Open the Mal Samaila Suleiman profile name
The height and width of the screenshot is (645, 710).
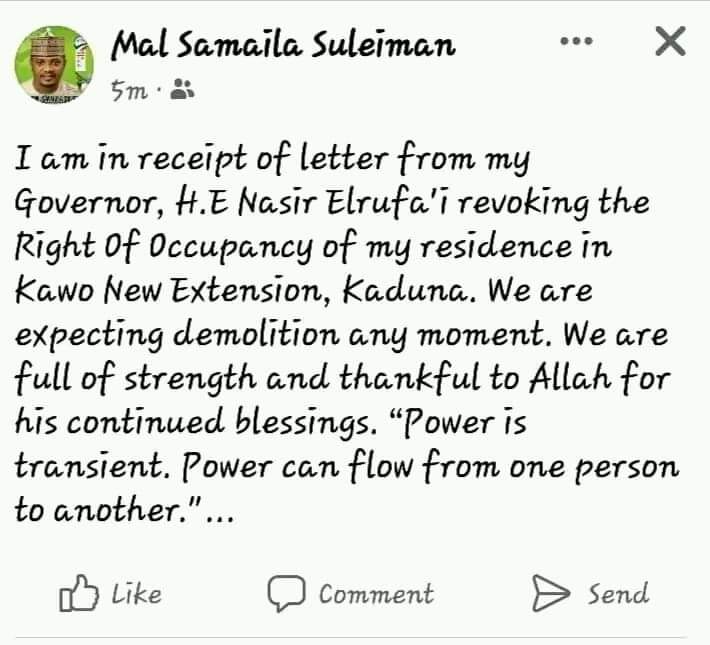284,45
